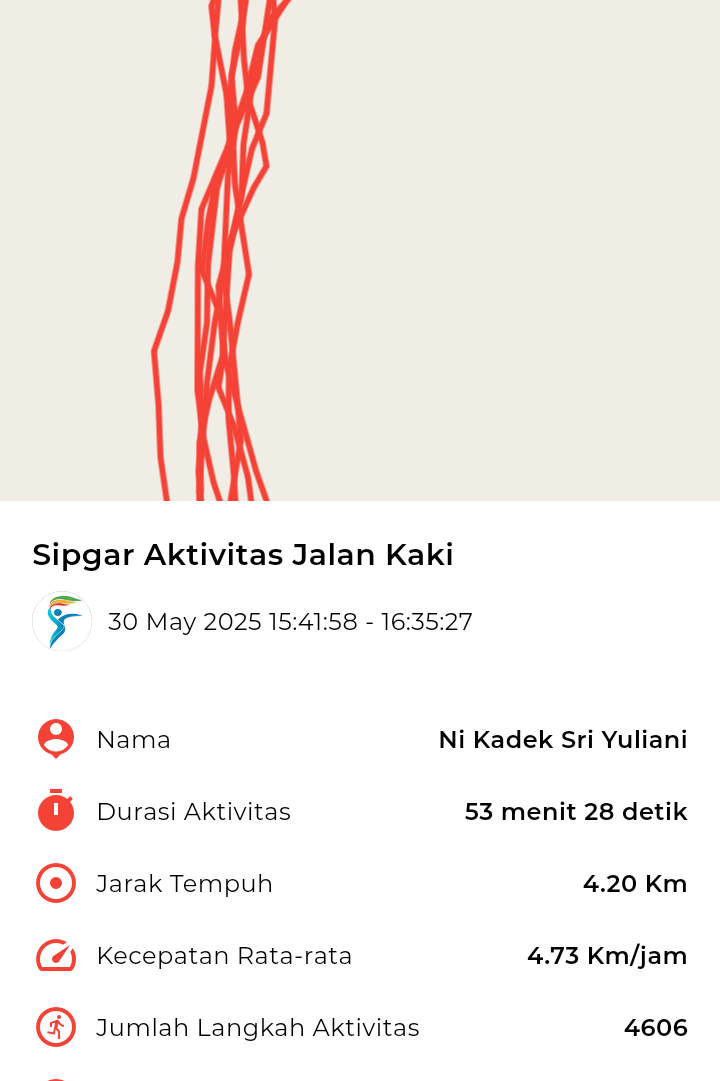
Task: Select the red person icon beside Nama
Action: point(55,739)
